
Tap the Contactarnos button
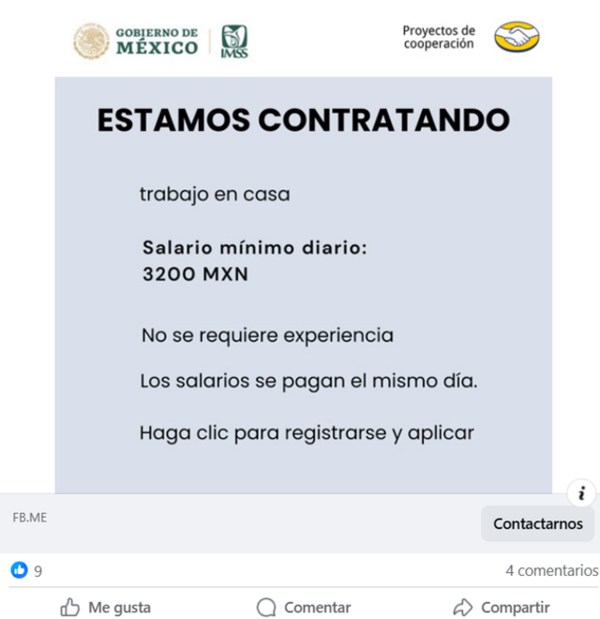pos(537,523)
